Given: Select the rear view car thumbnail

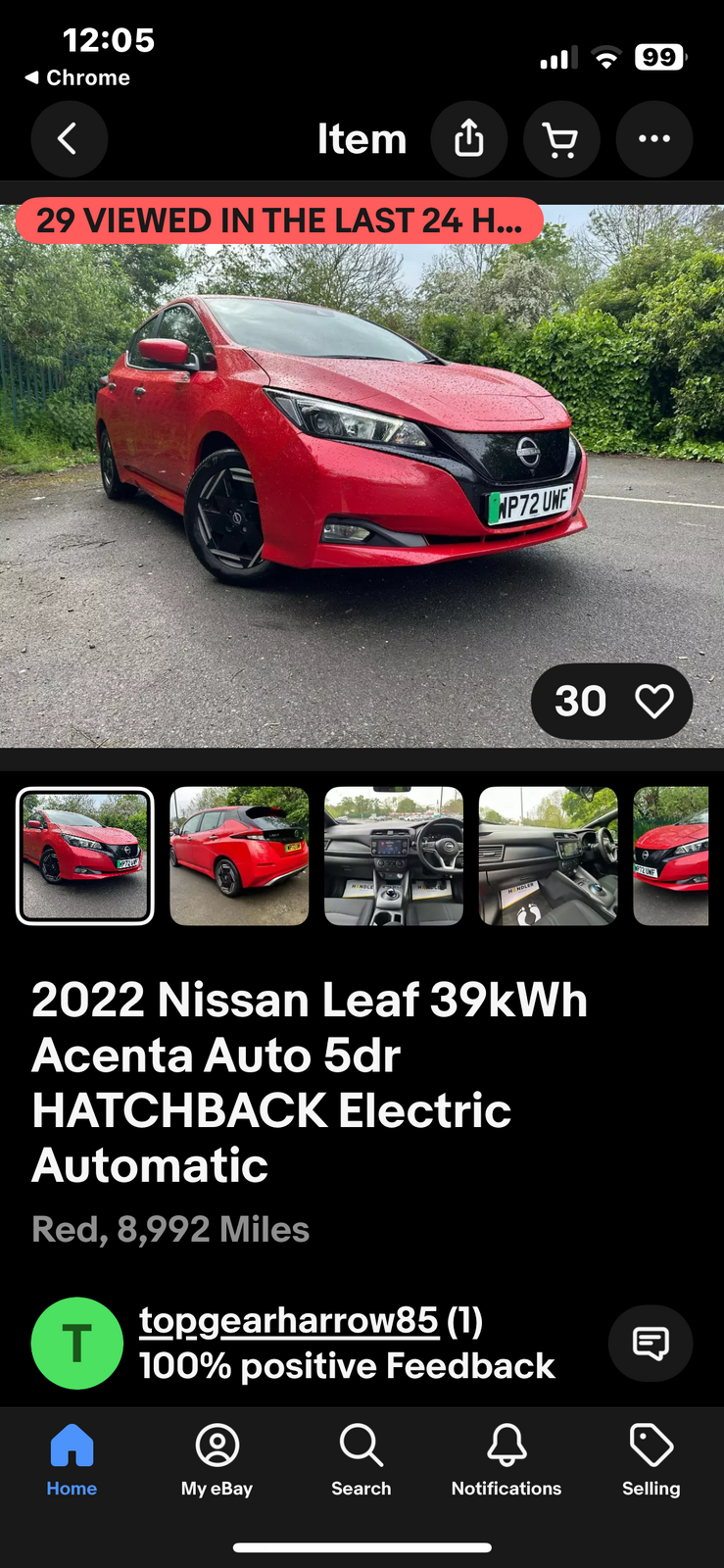Looking at the screenshot, I should pyautogui.click(x=239, y=856).
